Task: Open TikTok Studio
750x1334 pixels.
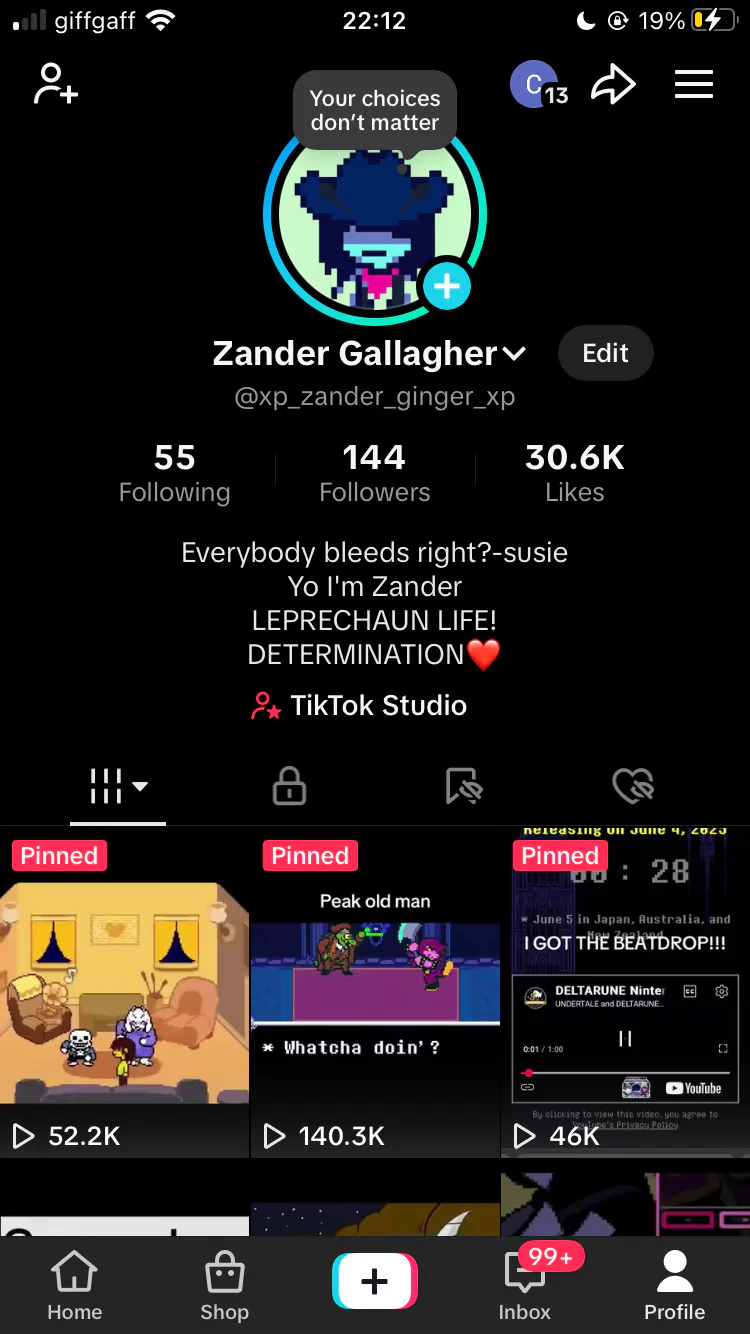Action: (x=359, y=706)
